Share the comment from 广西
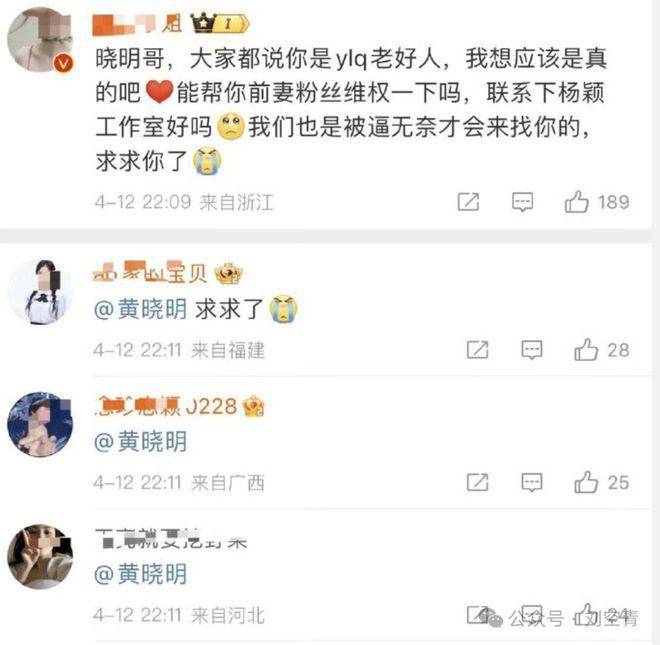Image resolution: width=660 pixels, height=645 pixels. coord(478,482)
